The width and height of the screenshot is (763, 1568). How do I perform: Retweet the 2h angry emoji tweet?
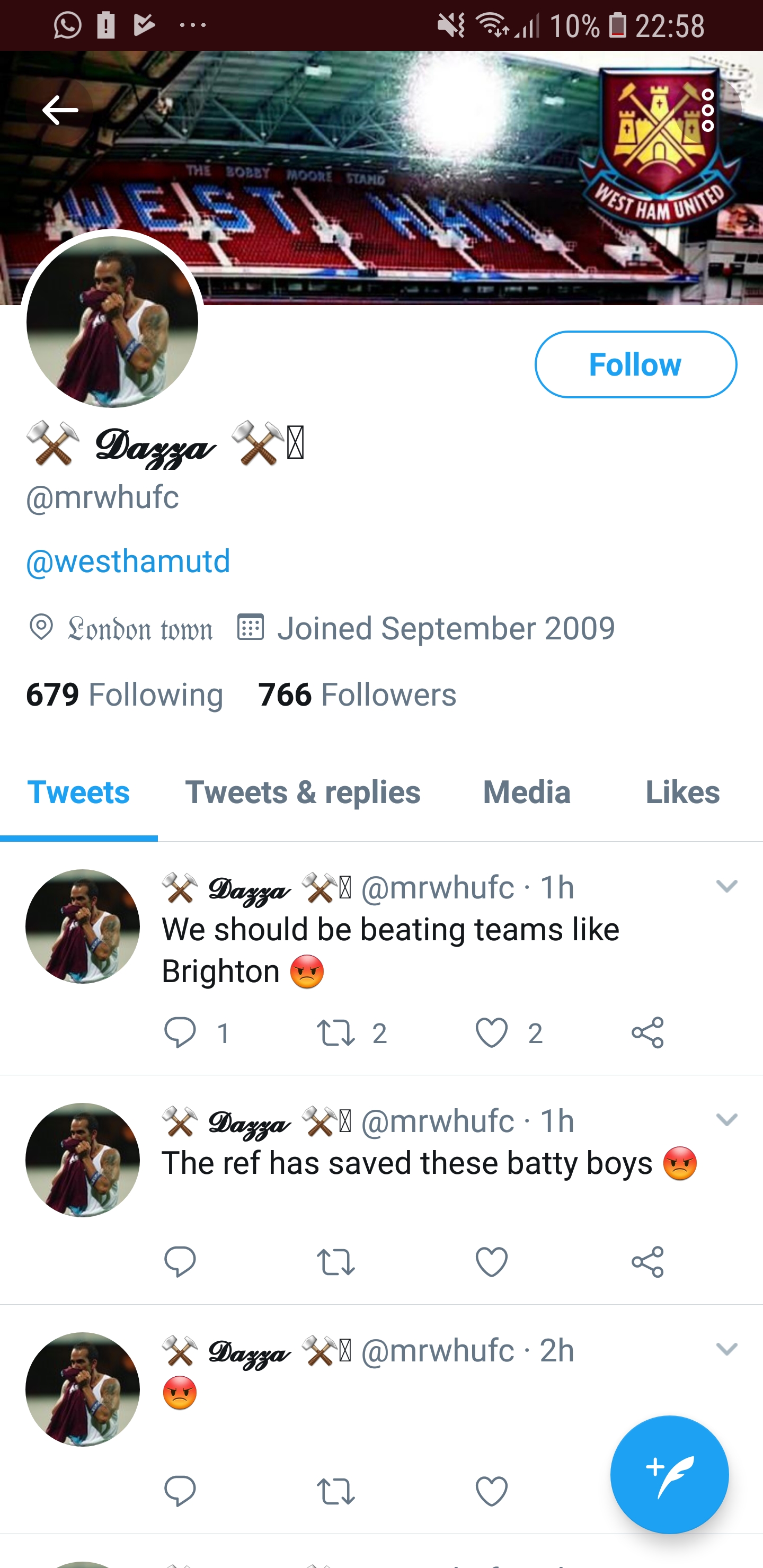coord(335,1491)
